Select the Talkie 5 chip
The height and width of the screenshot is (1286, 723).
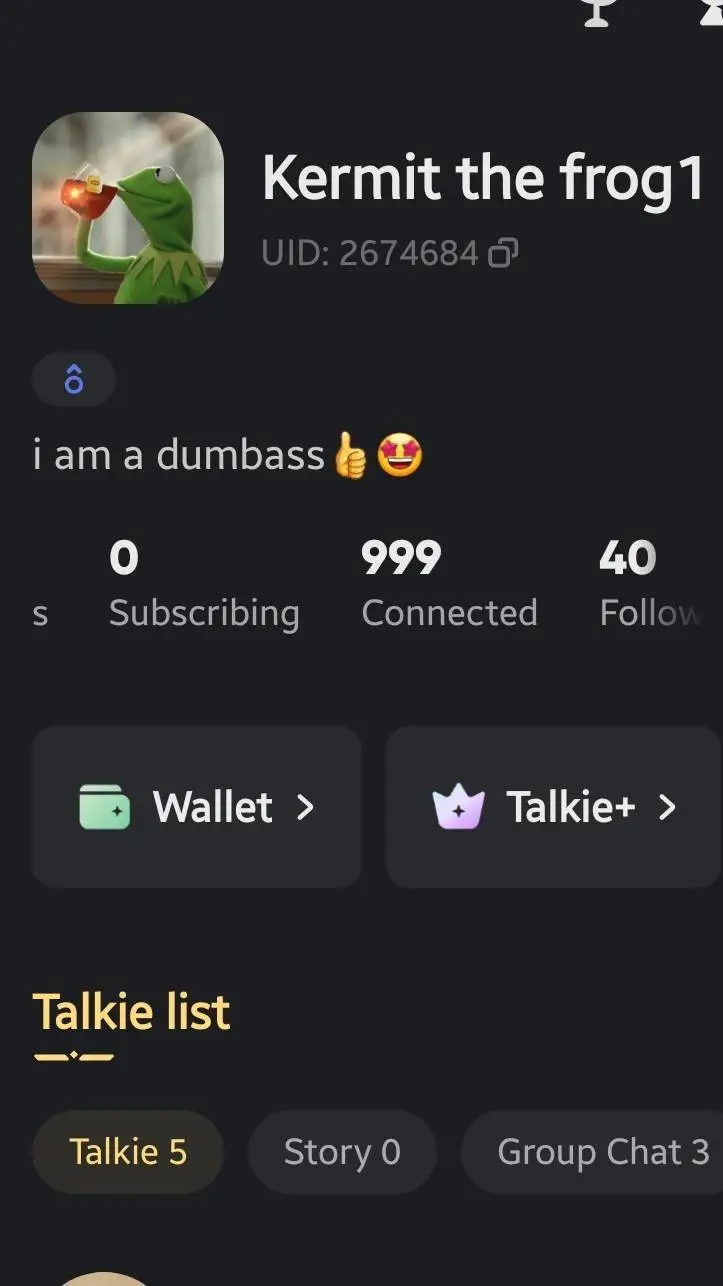128,1152
